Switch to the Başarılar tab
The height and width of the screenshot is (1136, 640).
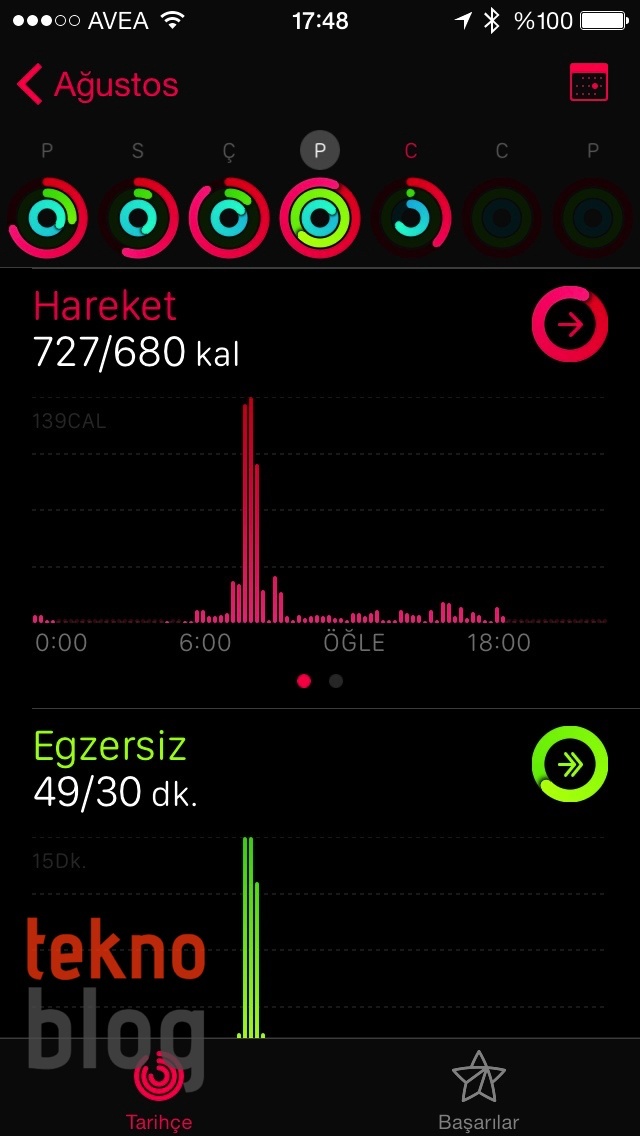pos(478,1088)
